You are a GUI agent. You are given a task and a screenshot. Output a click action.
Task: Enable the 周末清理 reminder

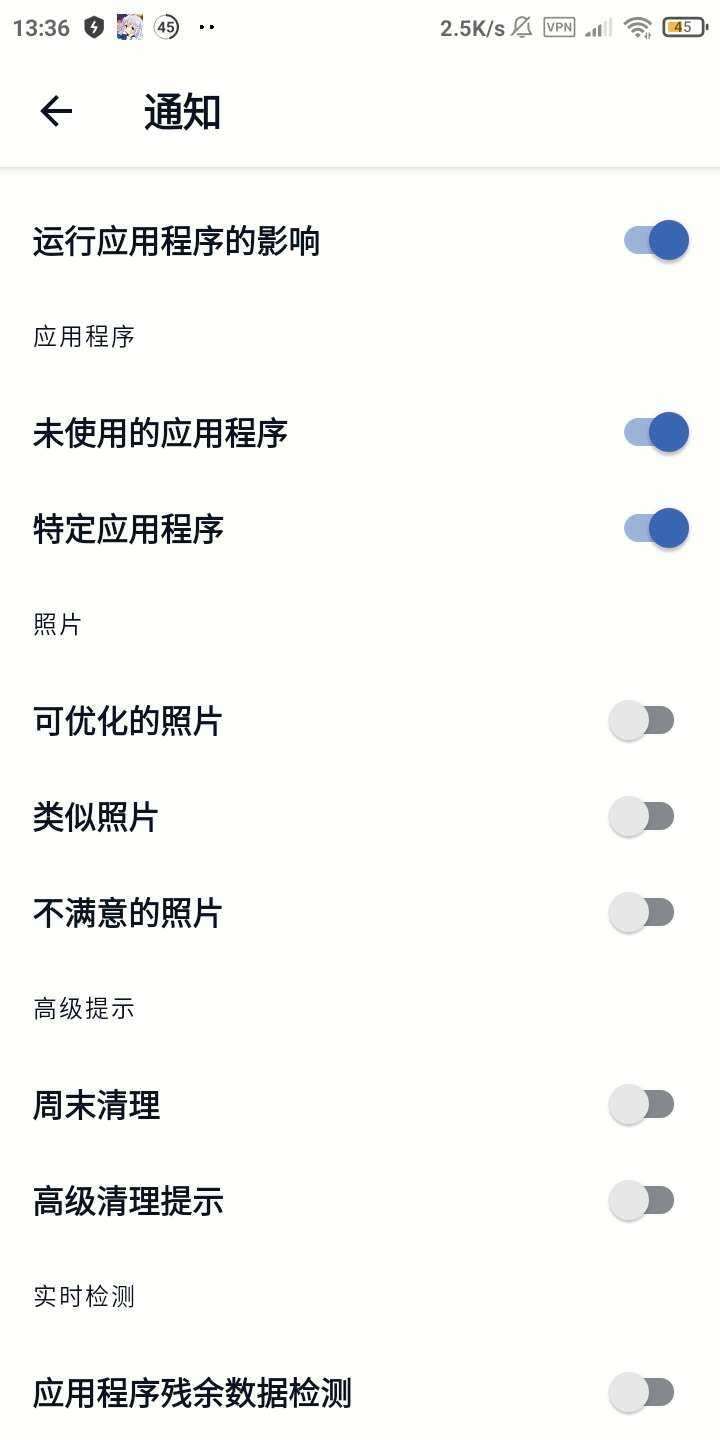point(642,1105)
